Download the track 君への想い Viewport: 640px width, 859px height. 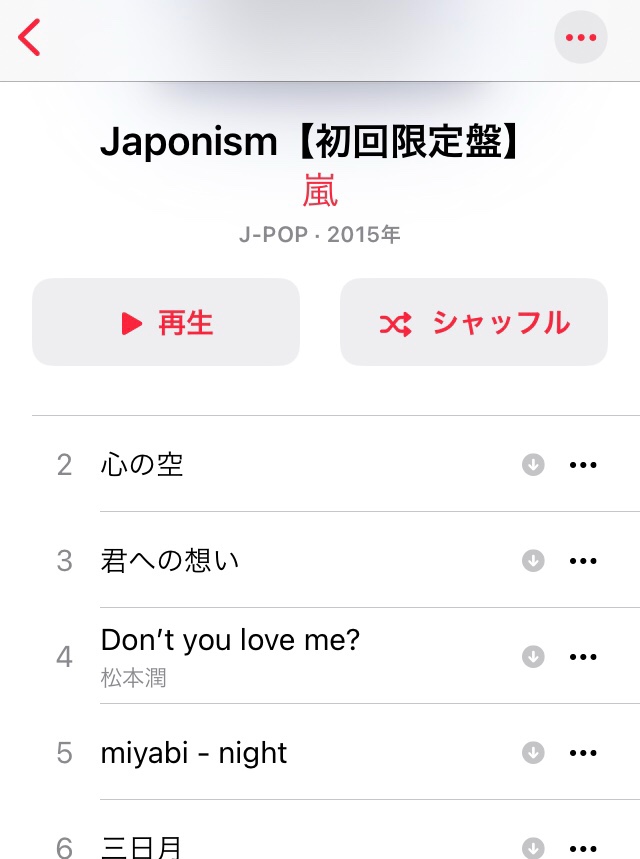(533, 561)
